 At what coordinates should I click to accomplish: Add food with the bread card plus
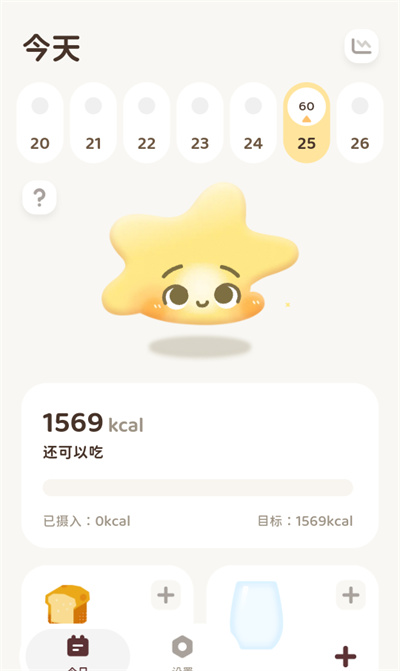[166, 595]
